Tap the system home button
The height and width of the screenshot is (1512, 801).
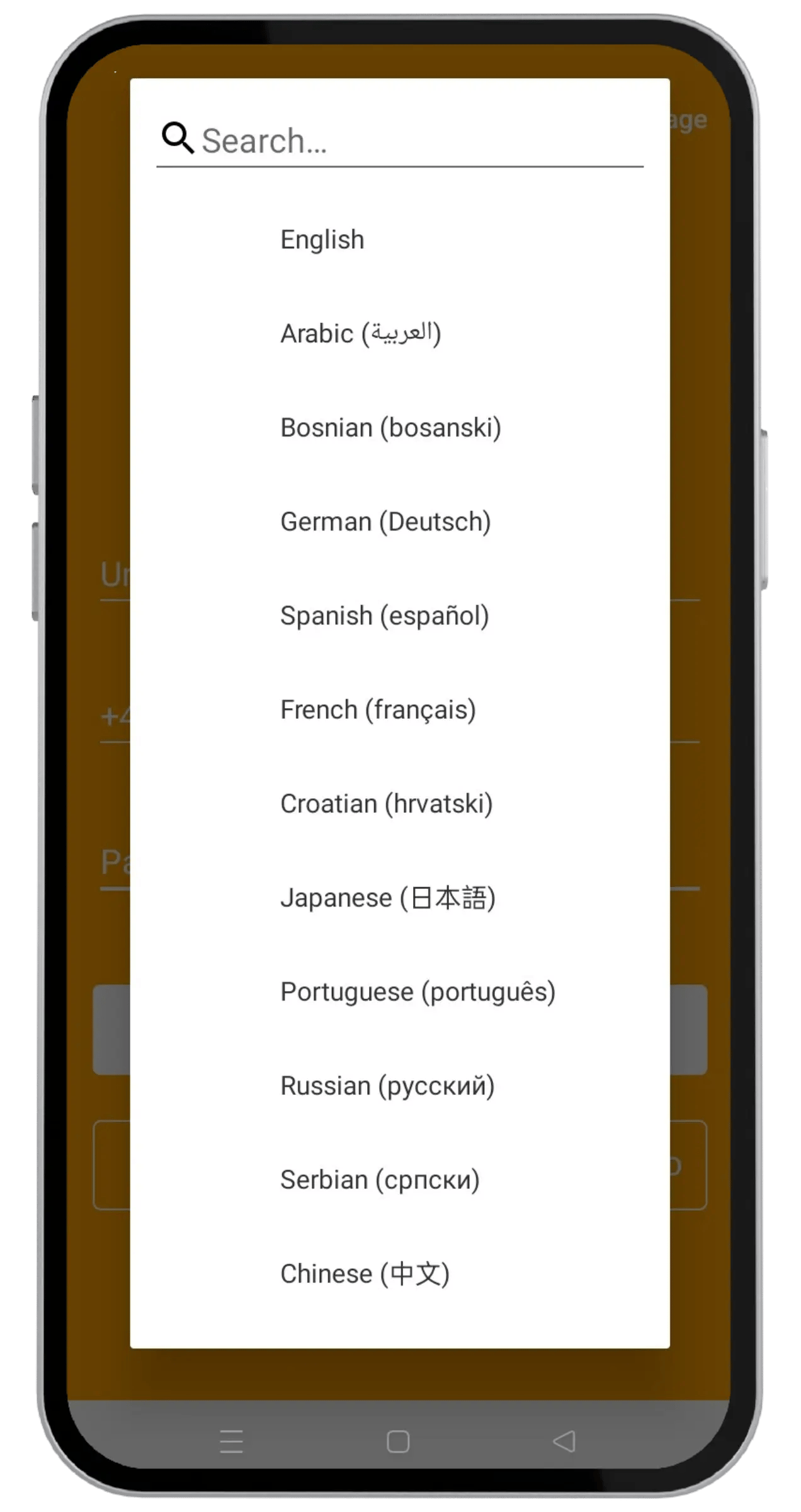pos(398,1441)
